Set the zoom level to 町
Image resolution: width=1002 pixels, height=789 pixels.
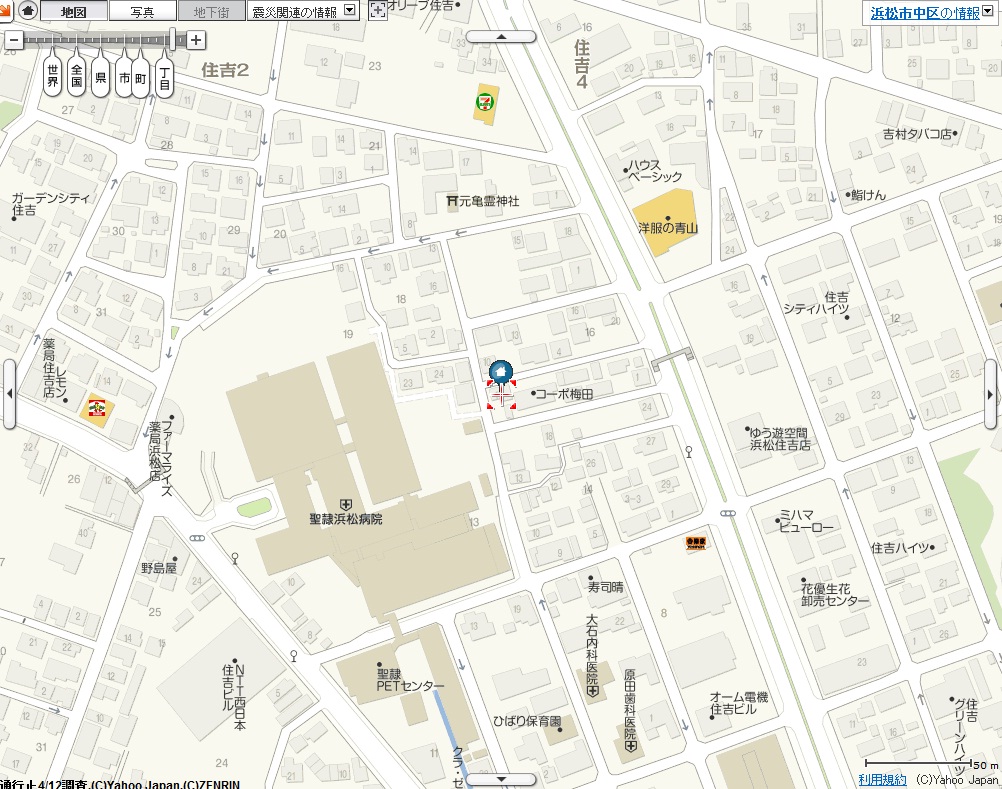coord(141,77)
